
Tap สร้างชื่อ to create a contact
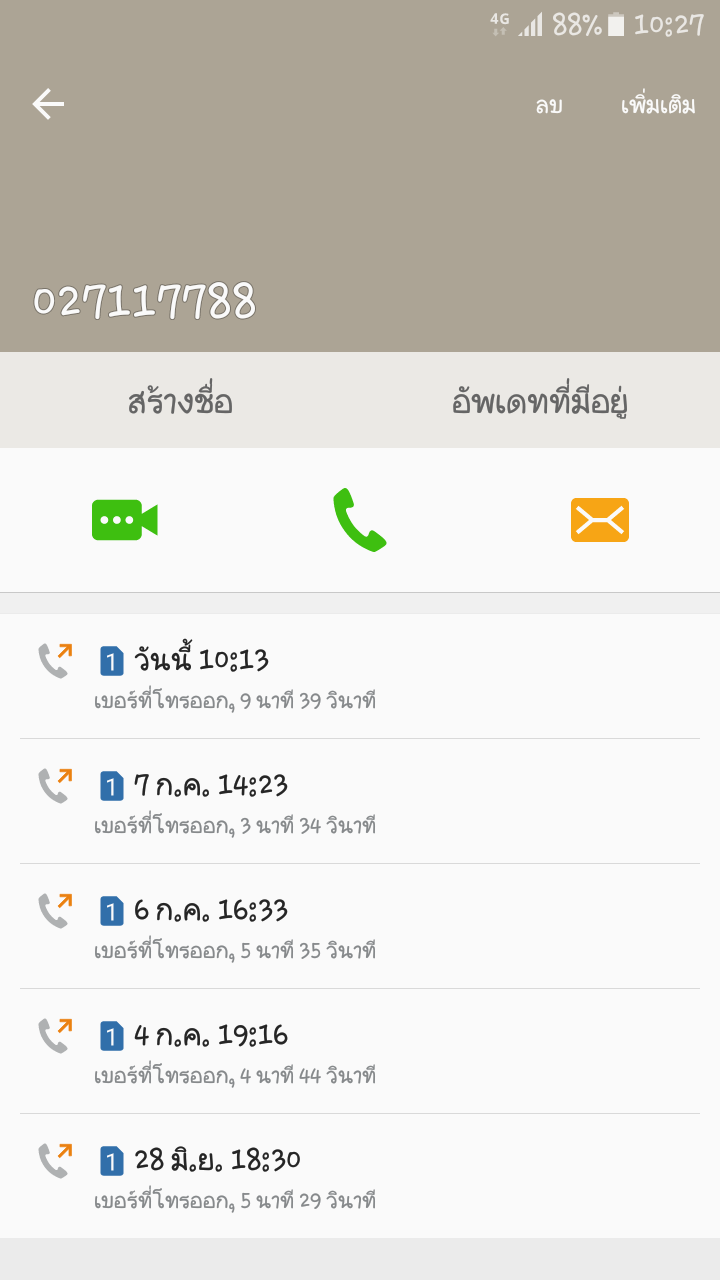[x=180, y=401]
